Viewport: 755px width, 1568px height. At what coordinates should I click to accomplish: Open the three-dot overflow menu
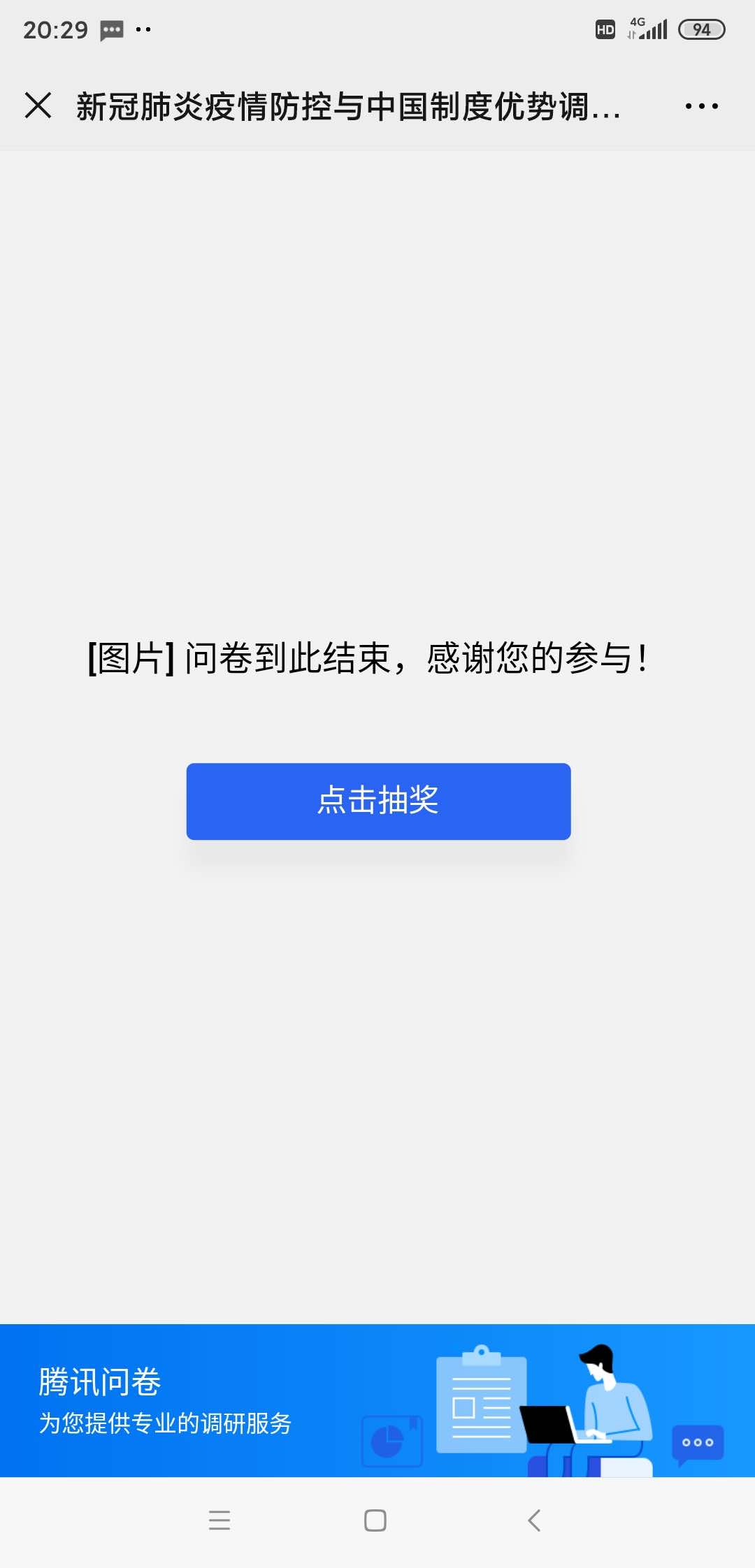[x=701, y=106]
